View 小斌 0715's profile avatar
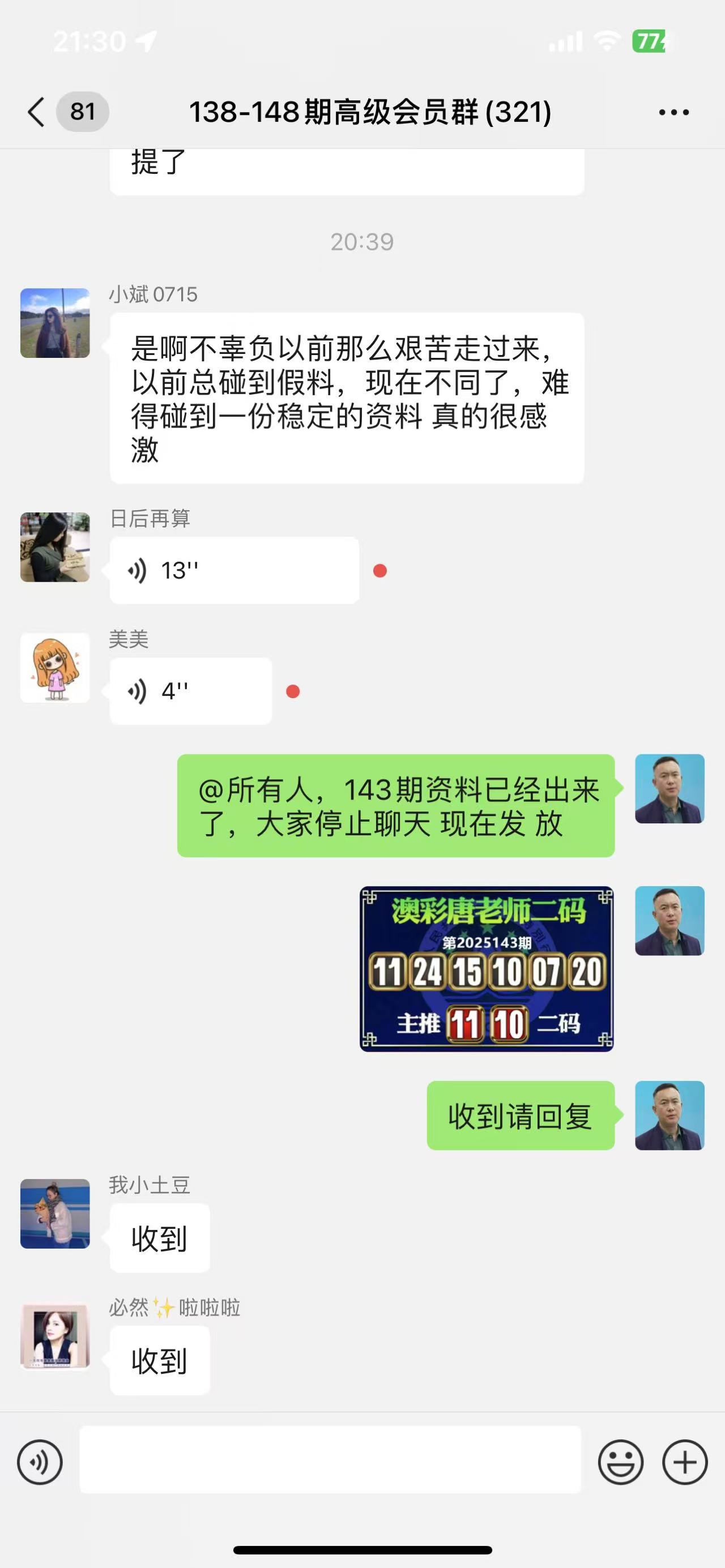The width and height of the screenshot is (725, 1568). (55, 323)
